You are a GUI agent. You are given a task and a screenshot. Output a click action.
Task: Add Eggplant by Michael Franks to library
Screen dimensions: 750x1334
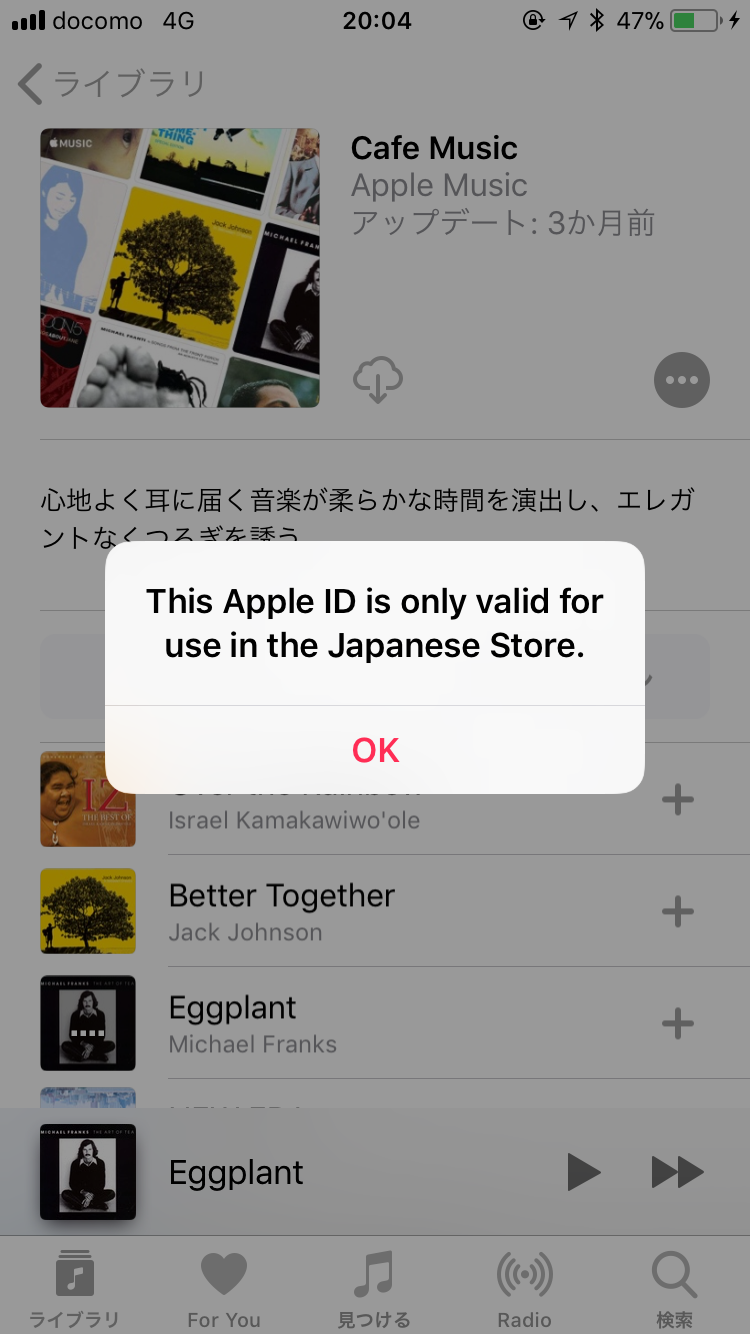coord(678,1023)
